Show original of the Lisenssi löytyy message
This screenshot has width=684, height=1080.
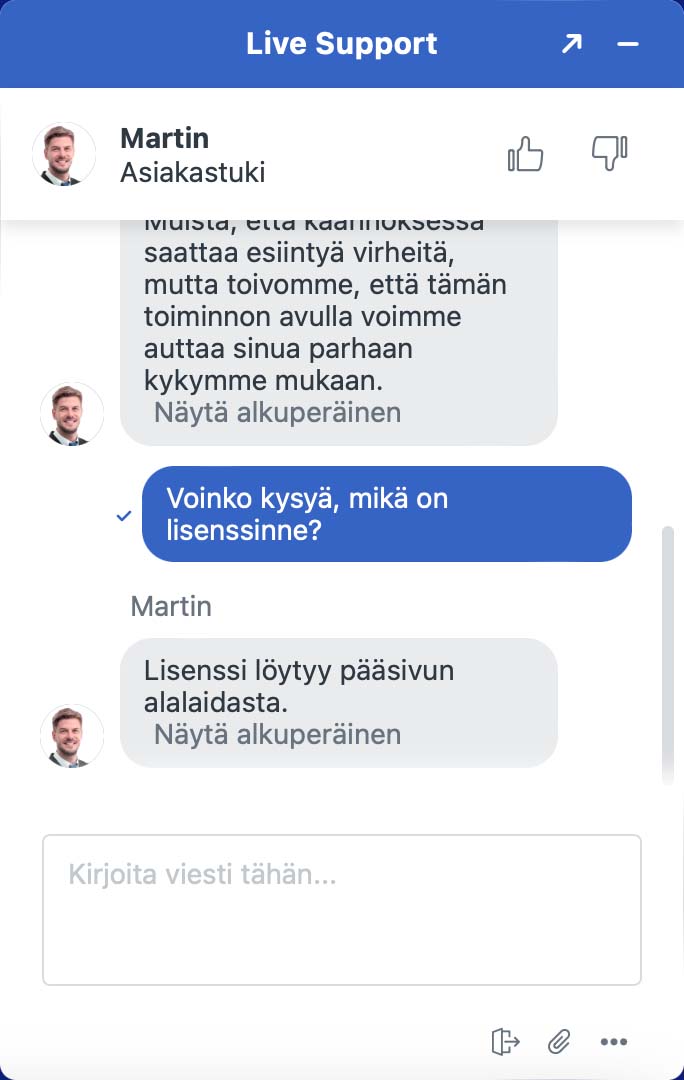point(277,734)
